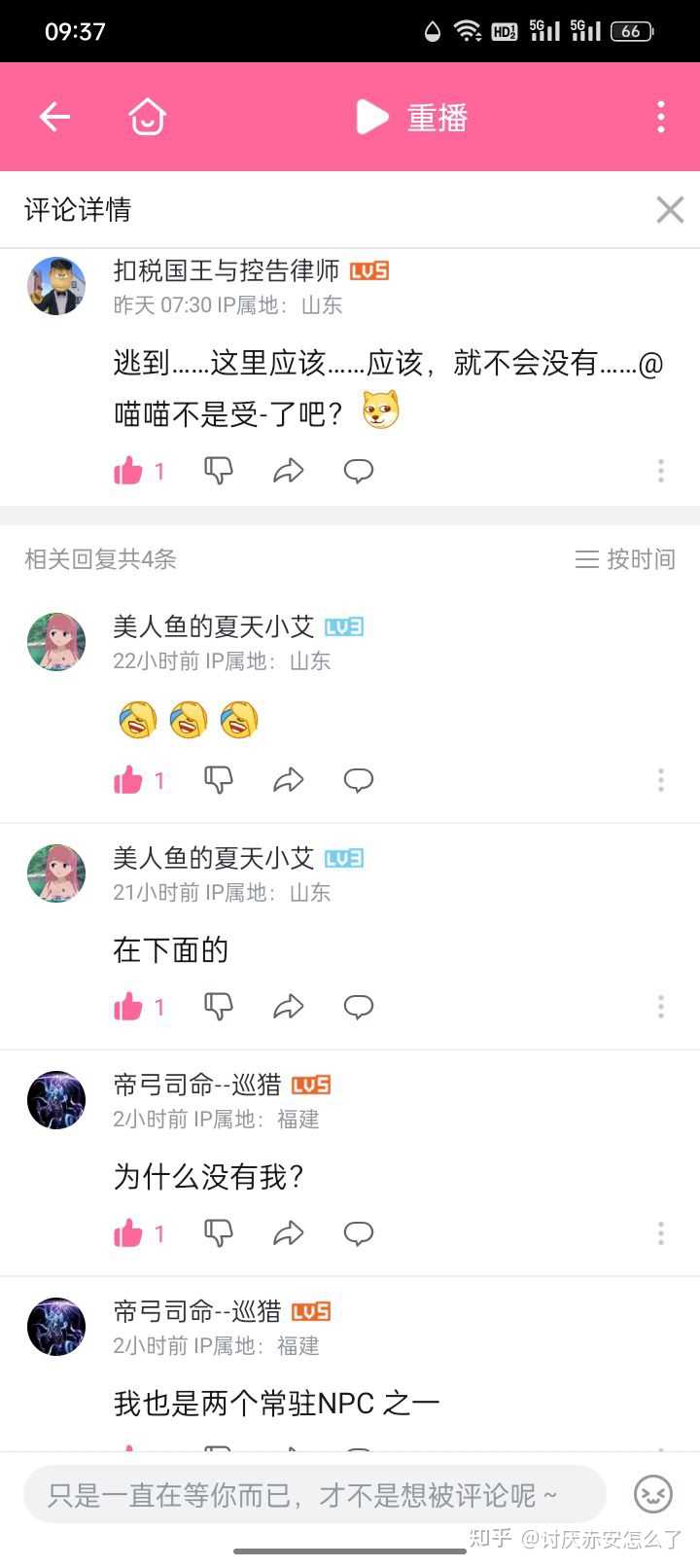700x1568 pixels.
Task: Open 帝弓司命--巡猎's avatar on the NPC reply
Action: (x=56, y=1327)
